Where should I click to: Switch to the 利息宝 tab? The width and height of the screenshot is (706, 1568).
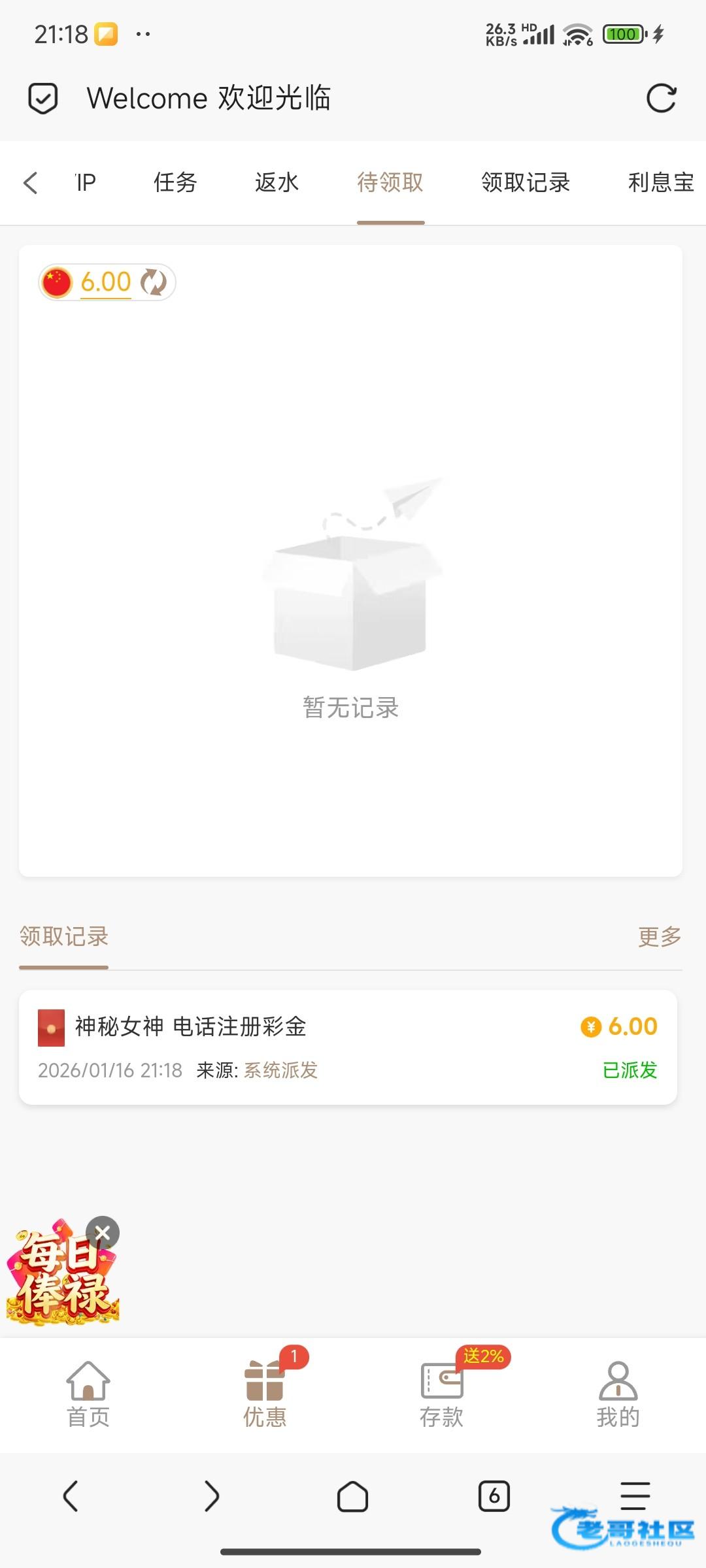point(660,183)
